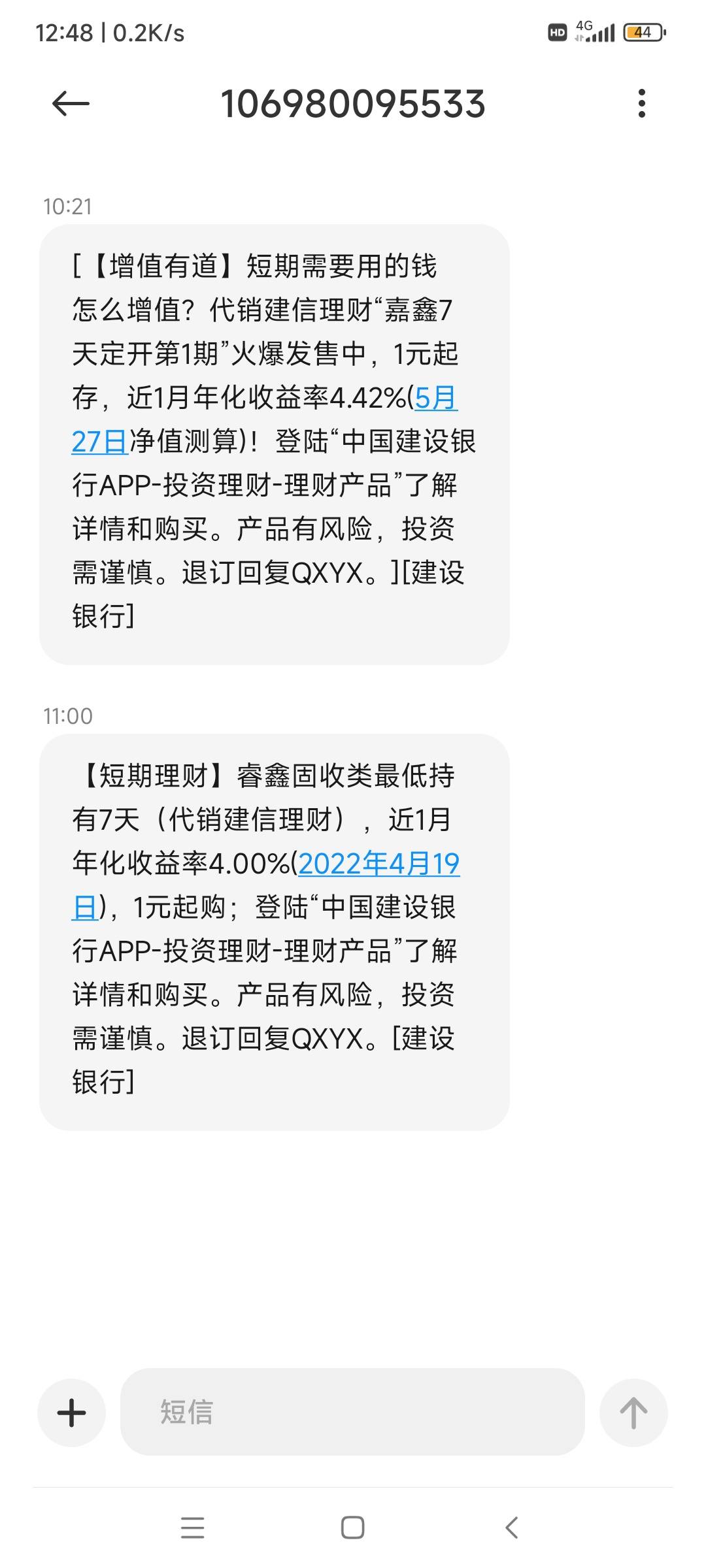This screenshot has width=706, height=1568.
Task: Open recent apps from navigation bar
Action: 192,1527
